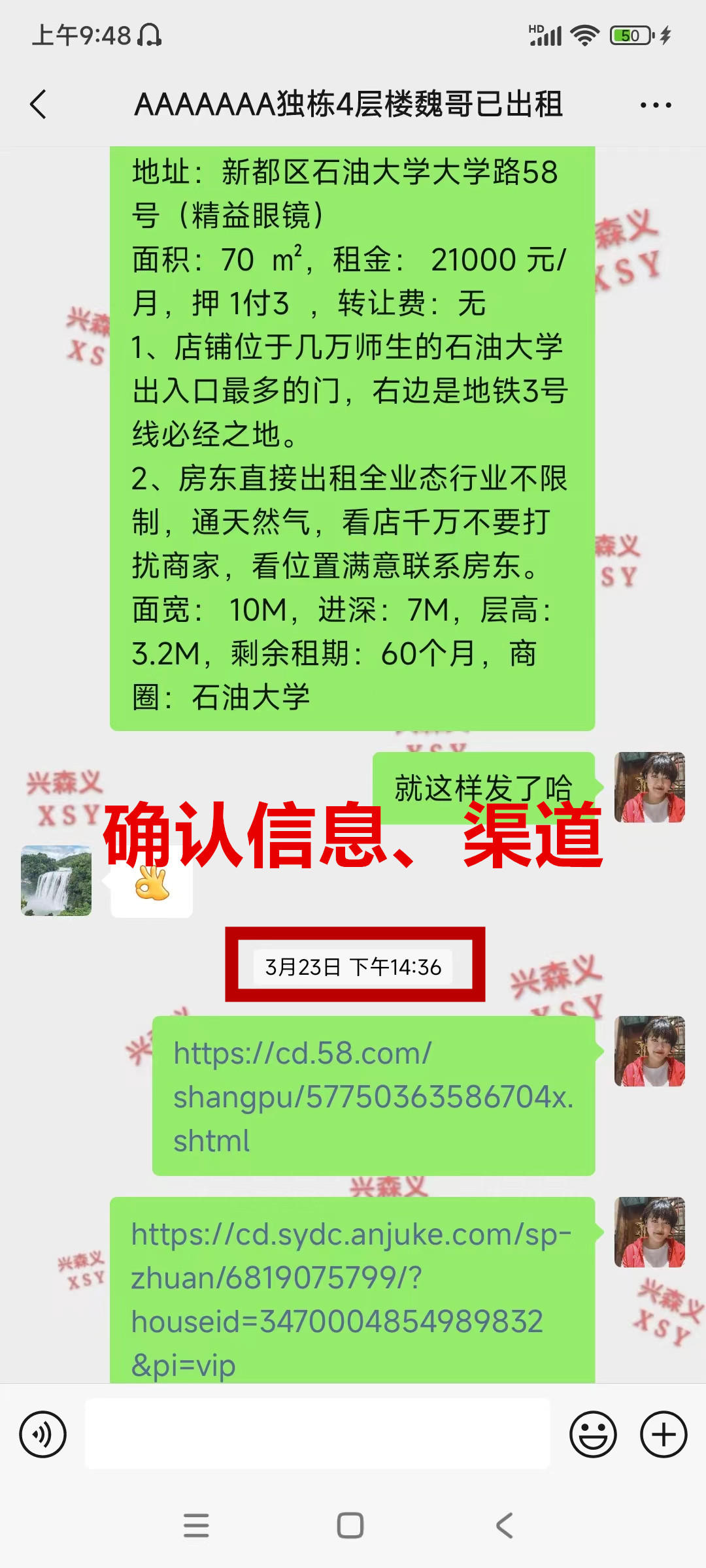This screenshot has height=1568, width=706.
Task: Tap the avatar beside the 58.com link
Action: [649, 1051]
